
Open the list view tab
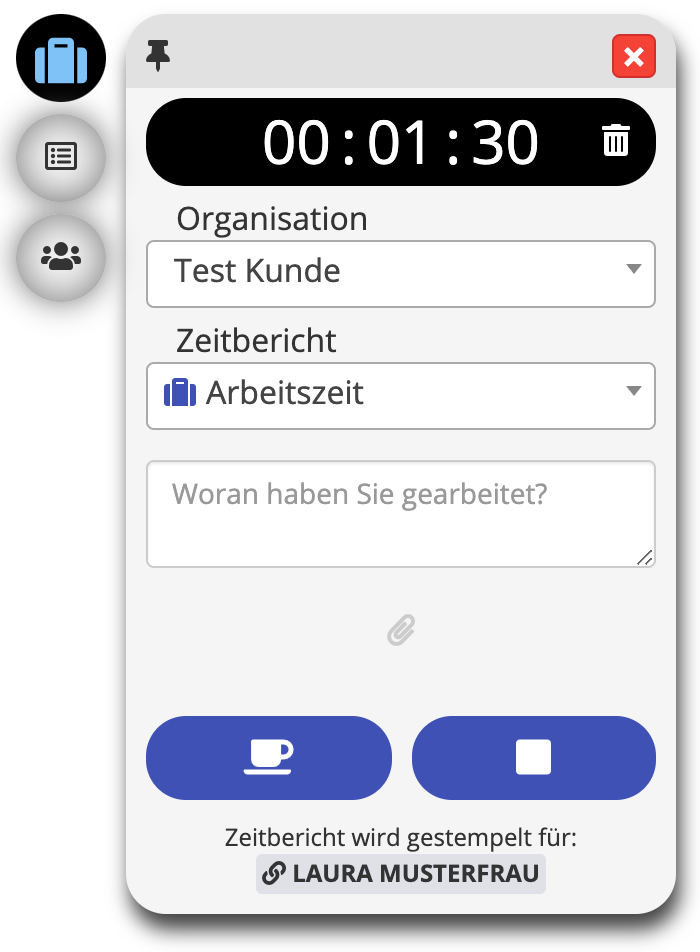[x=61, y=157]
